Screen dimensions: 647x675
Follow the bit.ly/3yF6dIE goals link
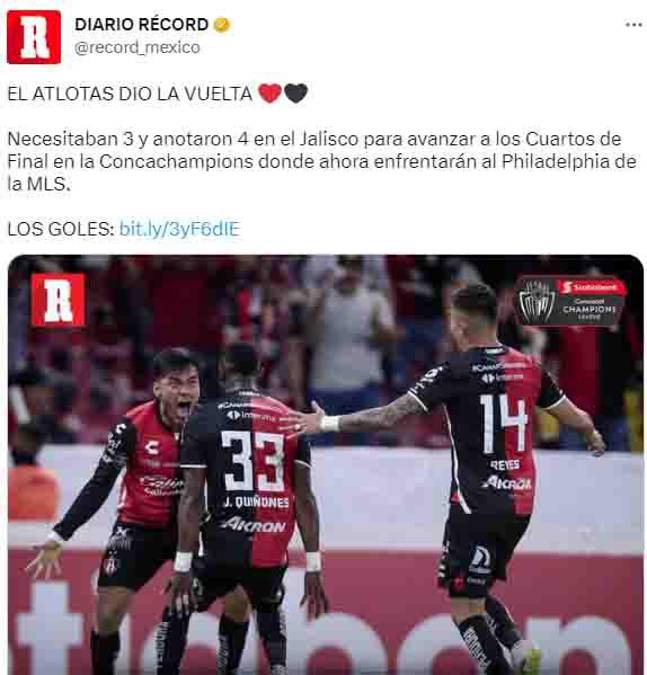pos(179,229)
